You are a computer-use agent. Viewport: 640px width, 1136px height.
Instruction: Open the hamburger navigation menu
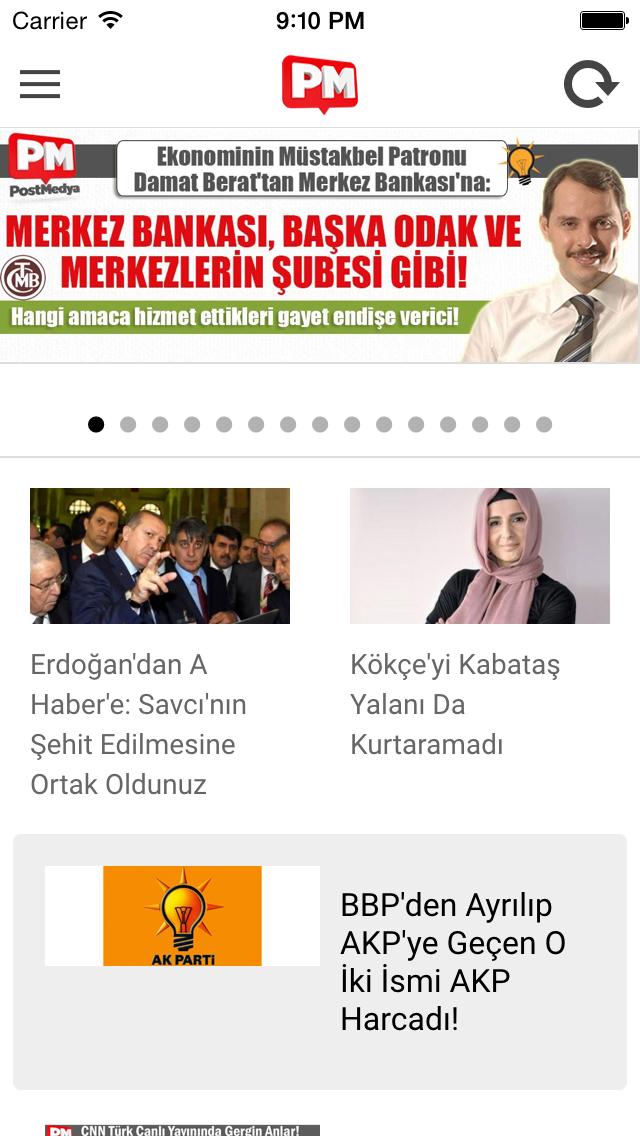(x=40, y=85)
